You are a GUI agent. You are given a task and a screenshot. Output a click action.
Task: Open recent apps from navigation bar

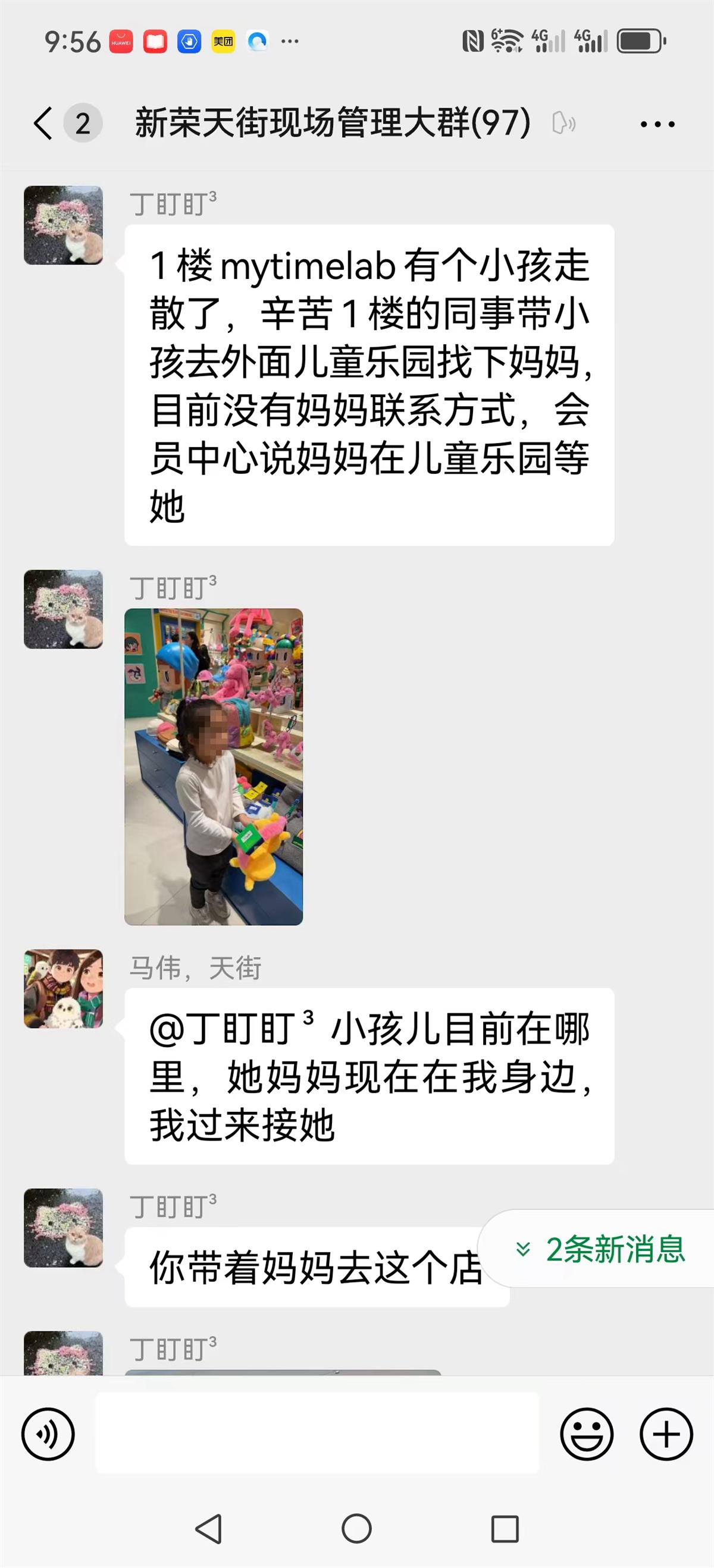tap(505, 1528)
